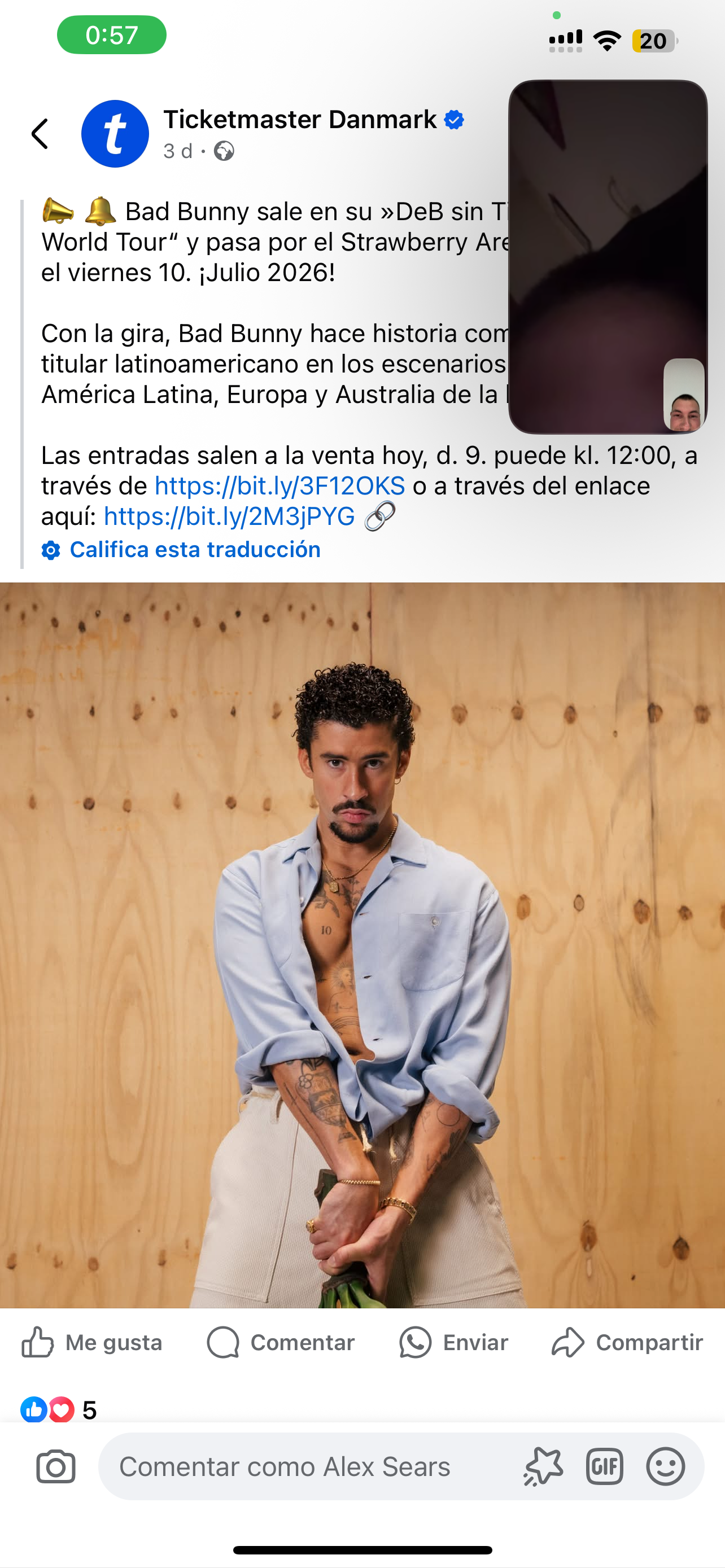
Task: Send the post via Enviar
Action: click(x=453, y=1342)
